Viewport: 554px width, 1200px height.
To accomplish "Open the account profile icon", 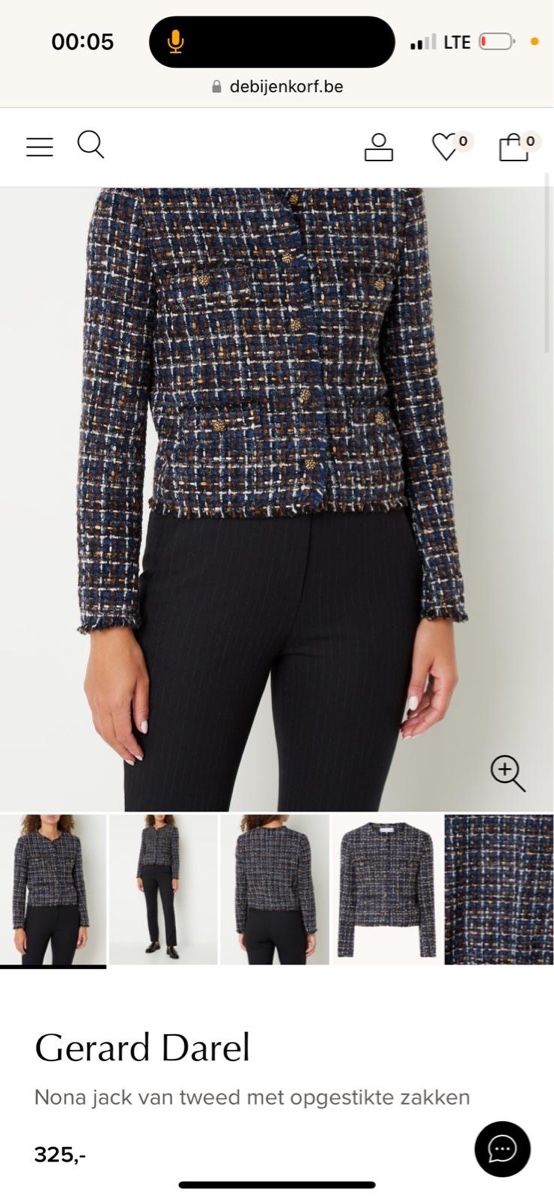I will pos(378,147).
